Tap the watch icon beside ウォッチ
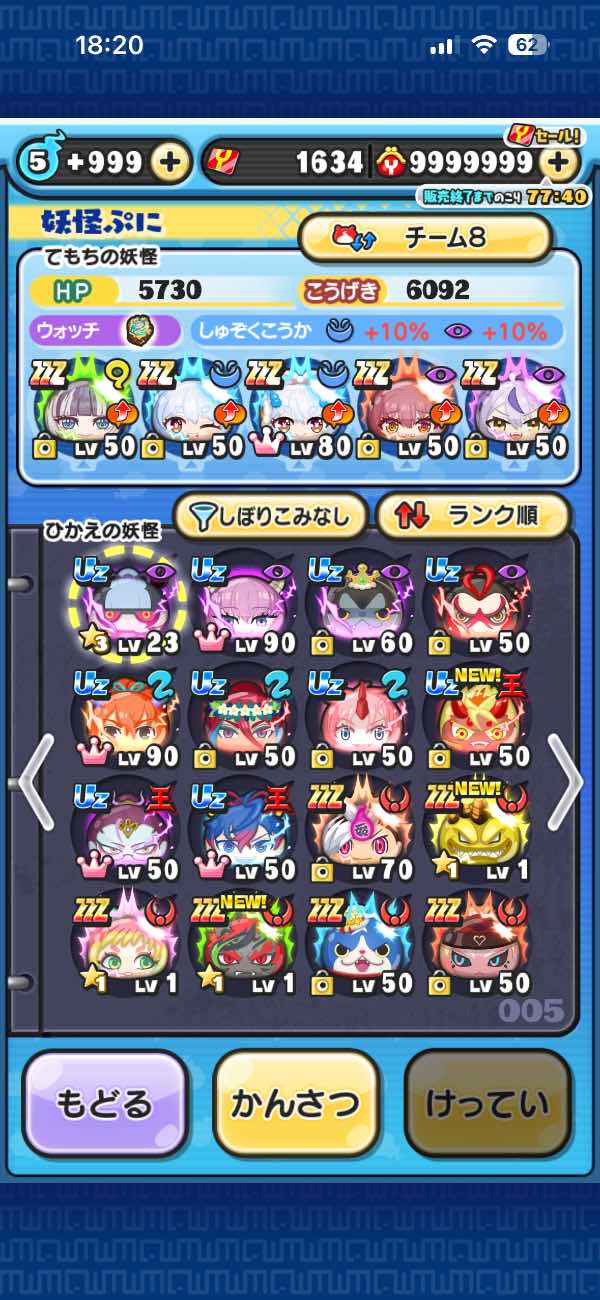Screen dimensions: 600x1300 [137, 330]
